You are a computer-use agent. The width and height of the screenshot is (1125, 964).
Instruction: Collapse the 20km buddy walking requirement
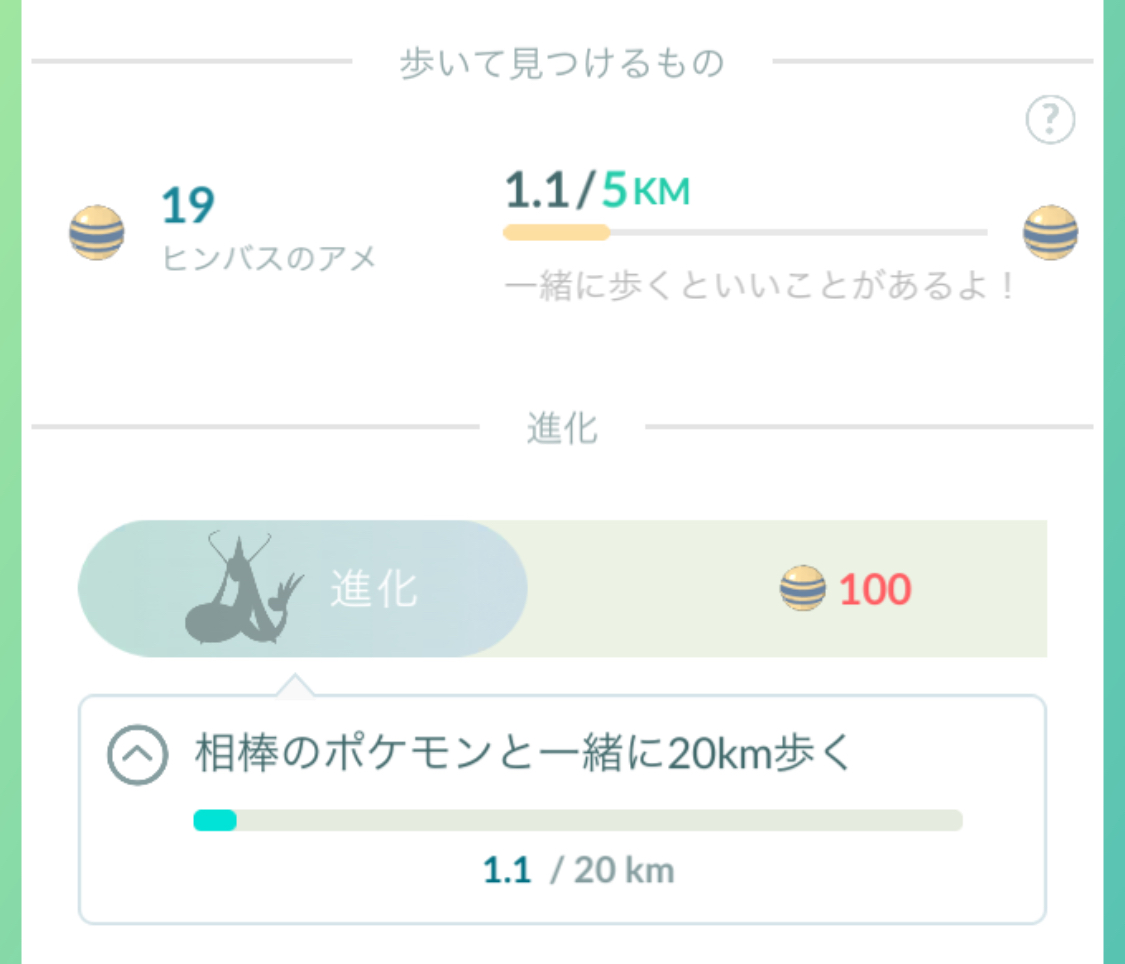pyautogui.click(x=136, y=754)
